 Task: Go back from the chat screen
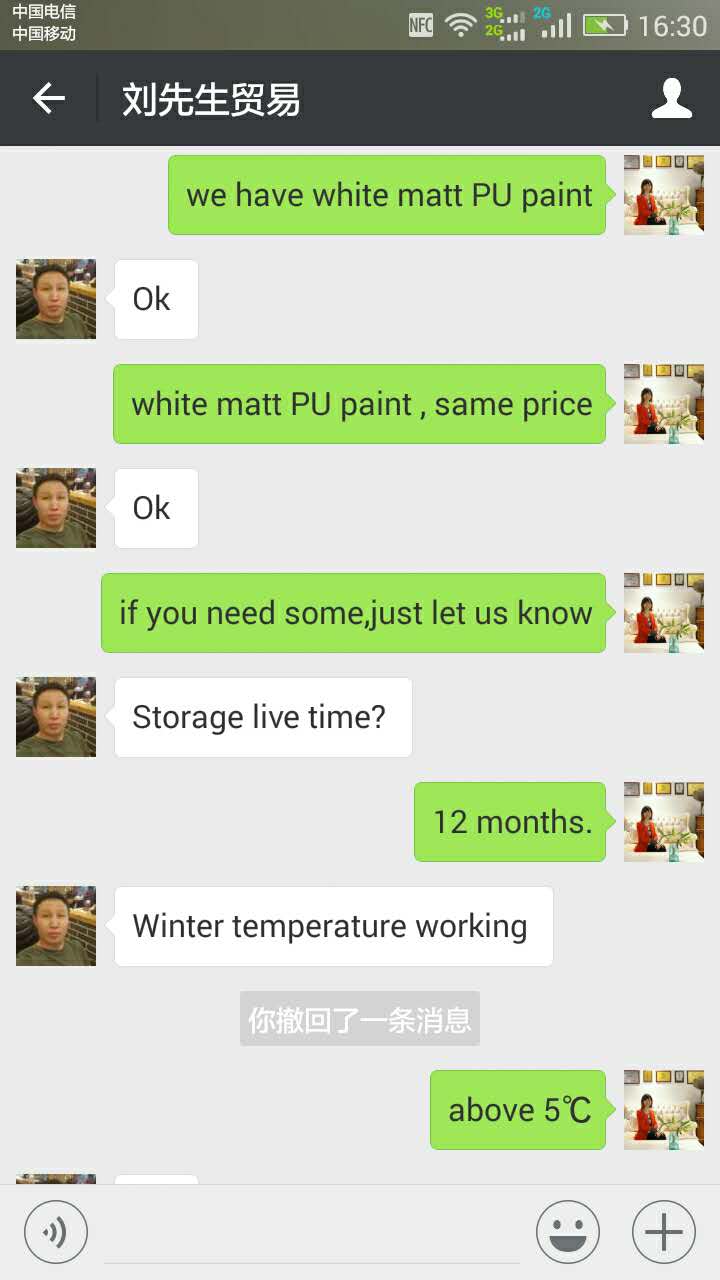(x=48, y=99)
